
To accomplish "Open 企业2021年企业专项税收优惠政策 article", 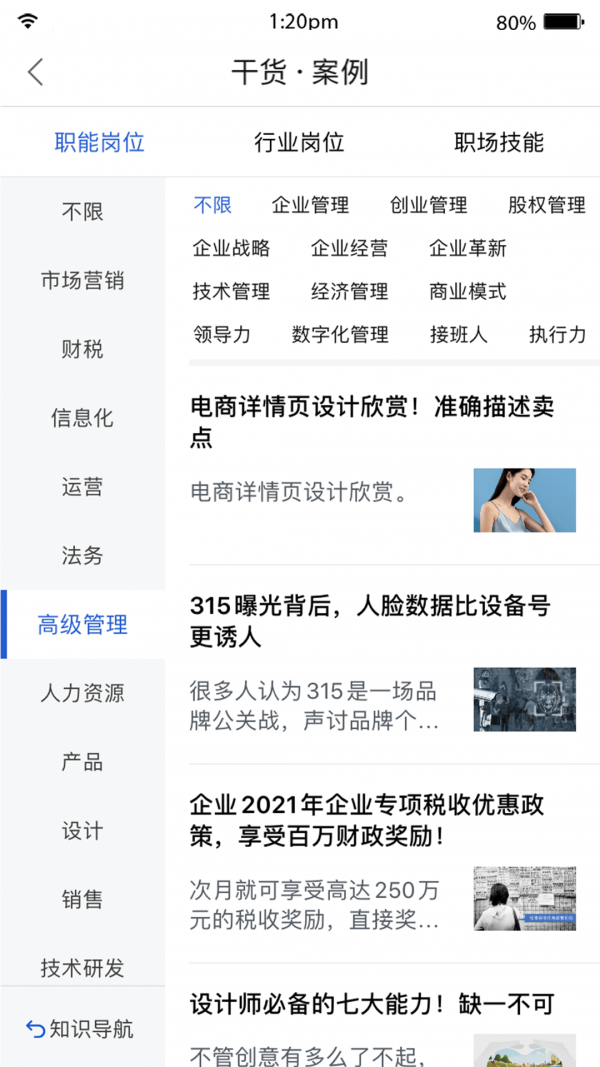I will click(372, 819).
